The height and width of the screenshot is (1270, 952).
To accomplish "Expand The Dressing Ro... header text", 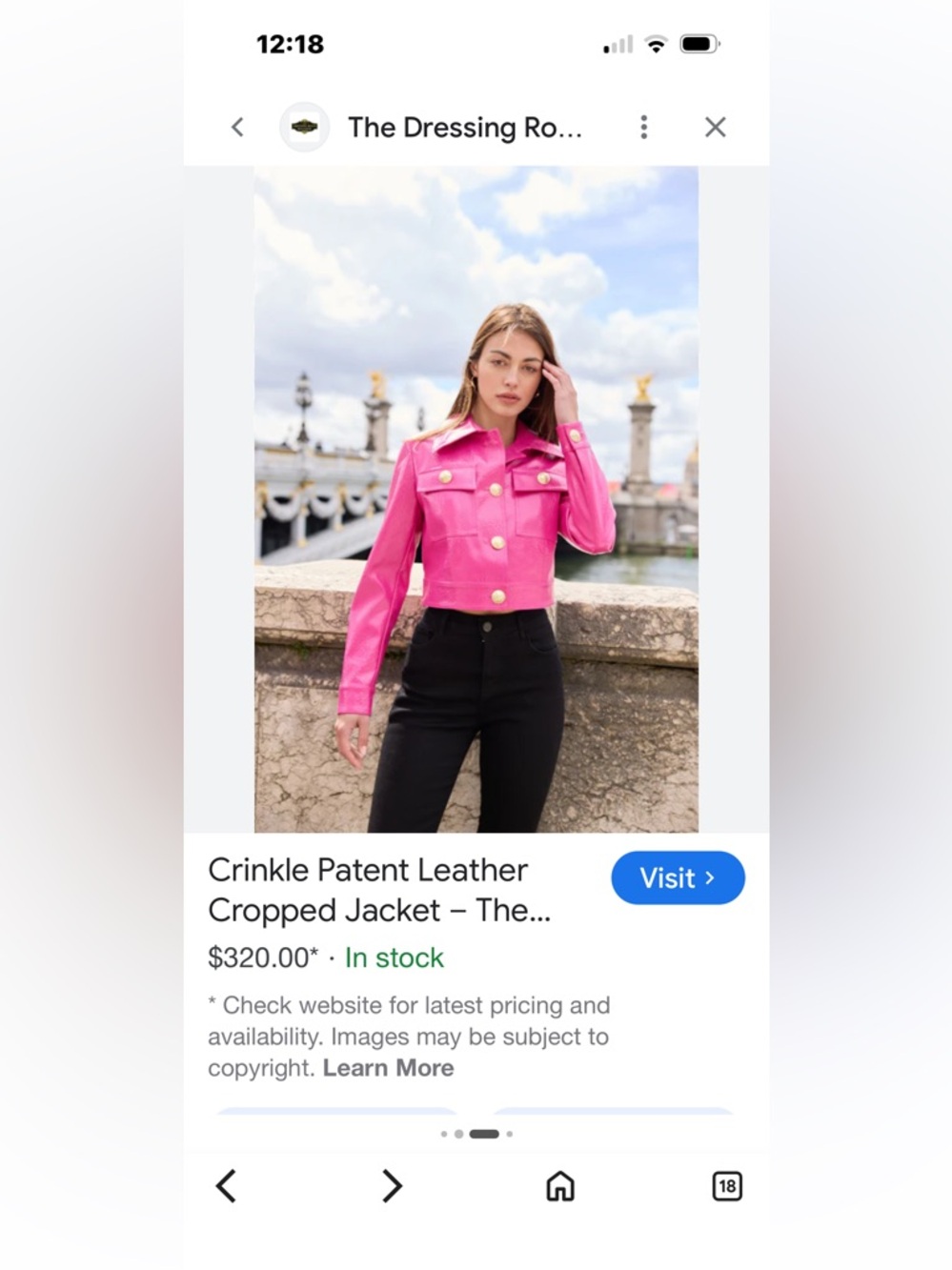I will click(465, 127).
